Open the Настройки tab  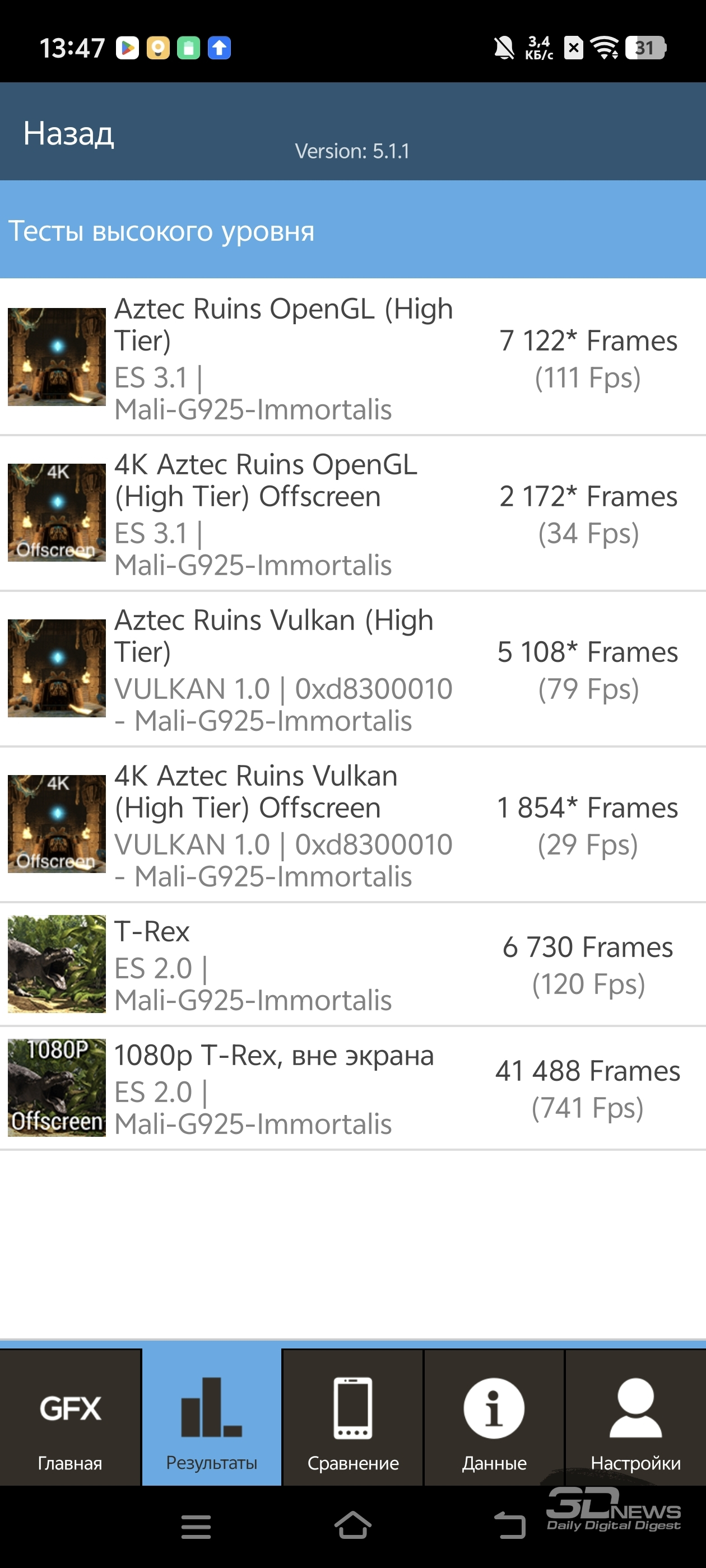635,1418
